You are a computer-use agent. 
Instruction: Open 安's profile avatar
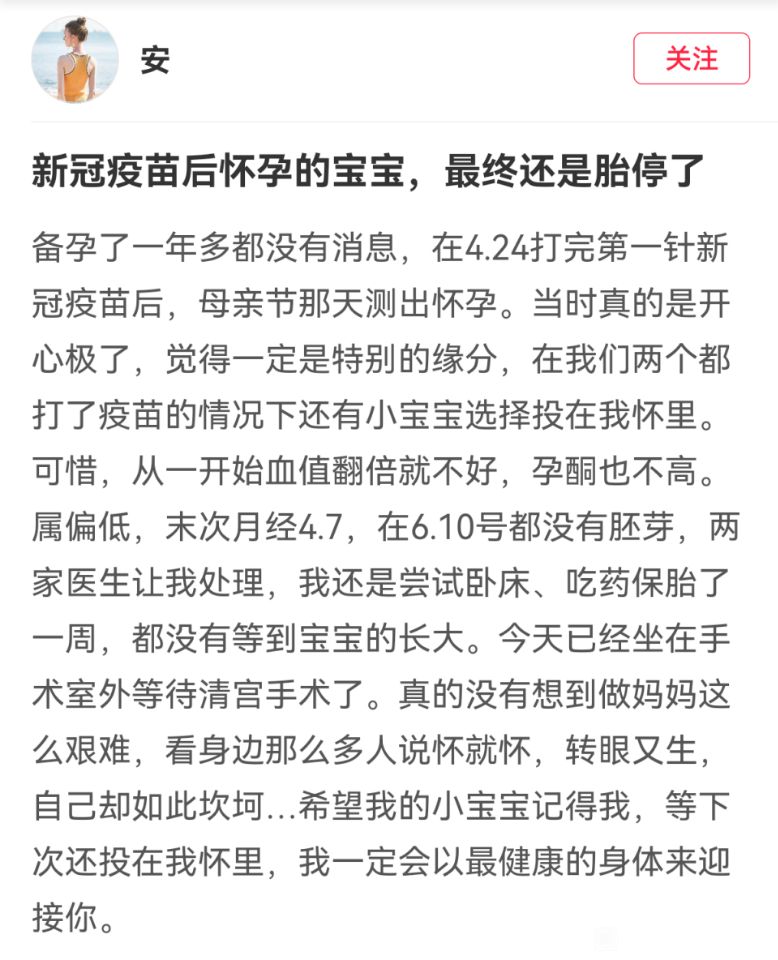(x=76, y=60)
